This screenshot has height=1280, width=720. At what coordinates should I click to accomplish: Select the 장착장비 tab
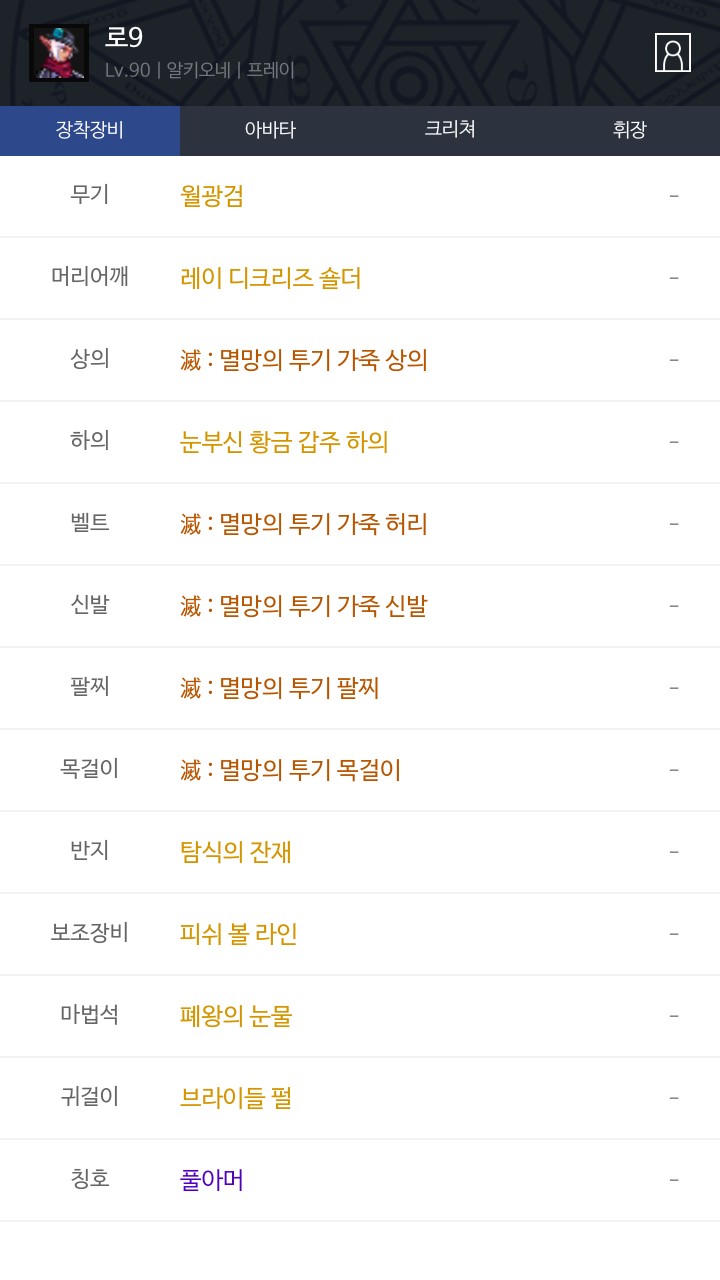[x=90, y=130]
